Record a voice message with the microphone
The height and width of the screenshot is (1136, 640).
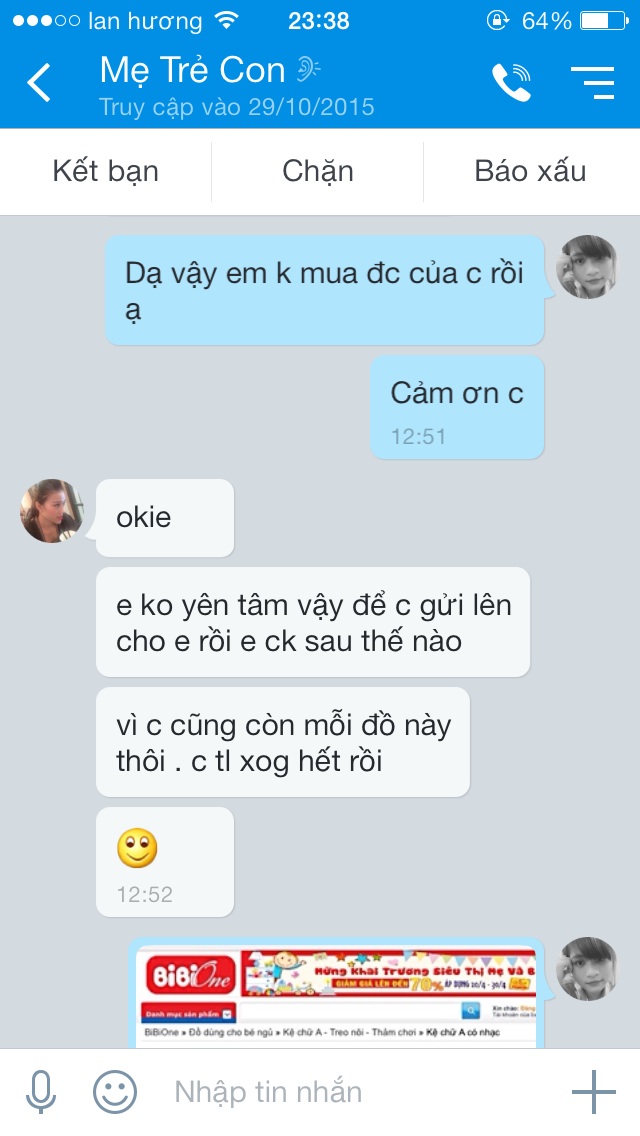click(x=40, y=1092)
